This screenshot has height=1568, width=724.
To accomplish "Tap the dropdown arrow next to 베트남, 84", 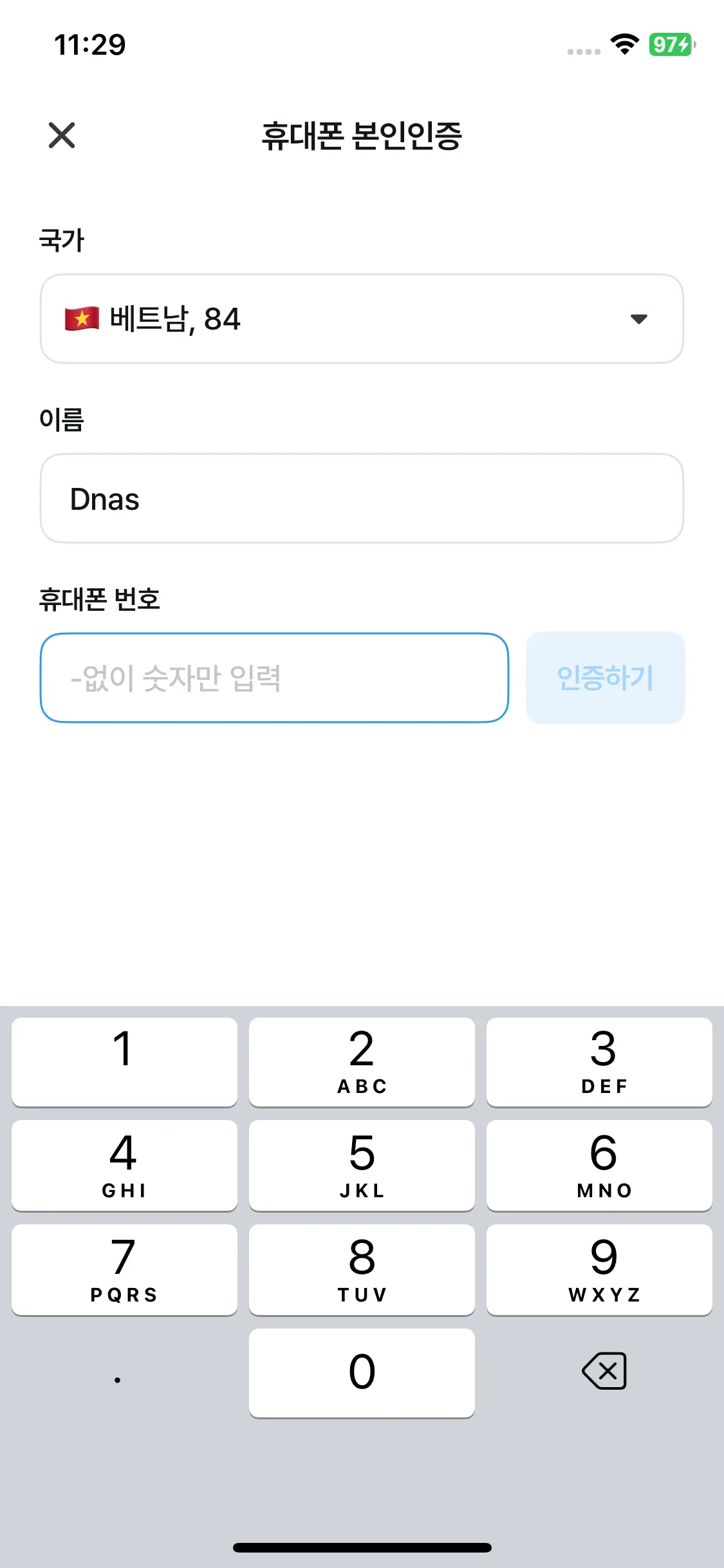I will [x=638, y=319].
